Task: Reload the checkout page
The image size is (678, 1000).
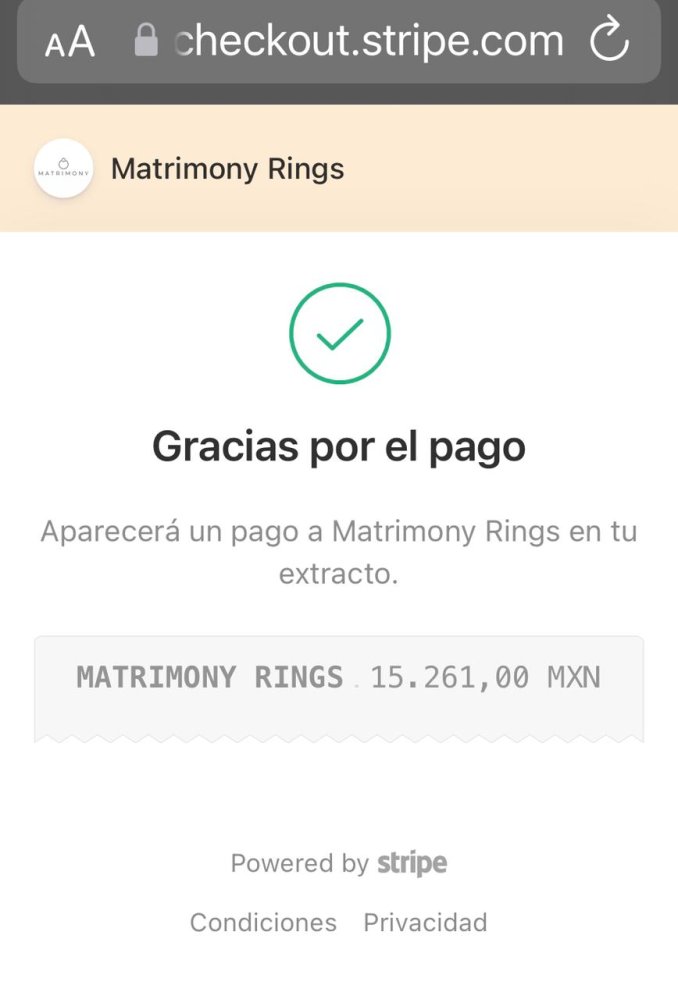Action: click(x=609, y=41)
